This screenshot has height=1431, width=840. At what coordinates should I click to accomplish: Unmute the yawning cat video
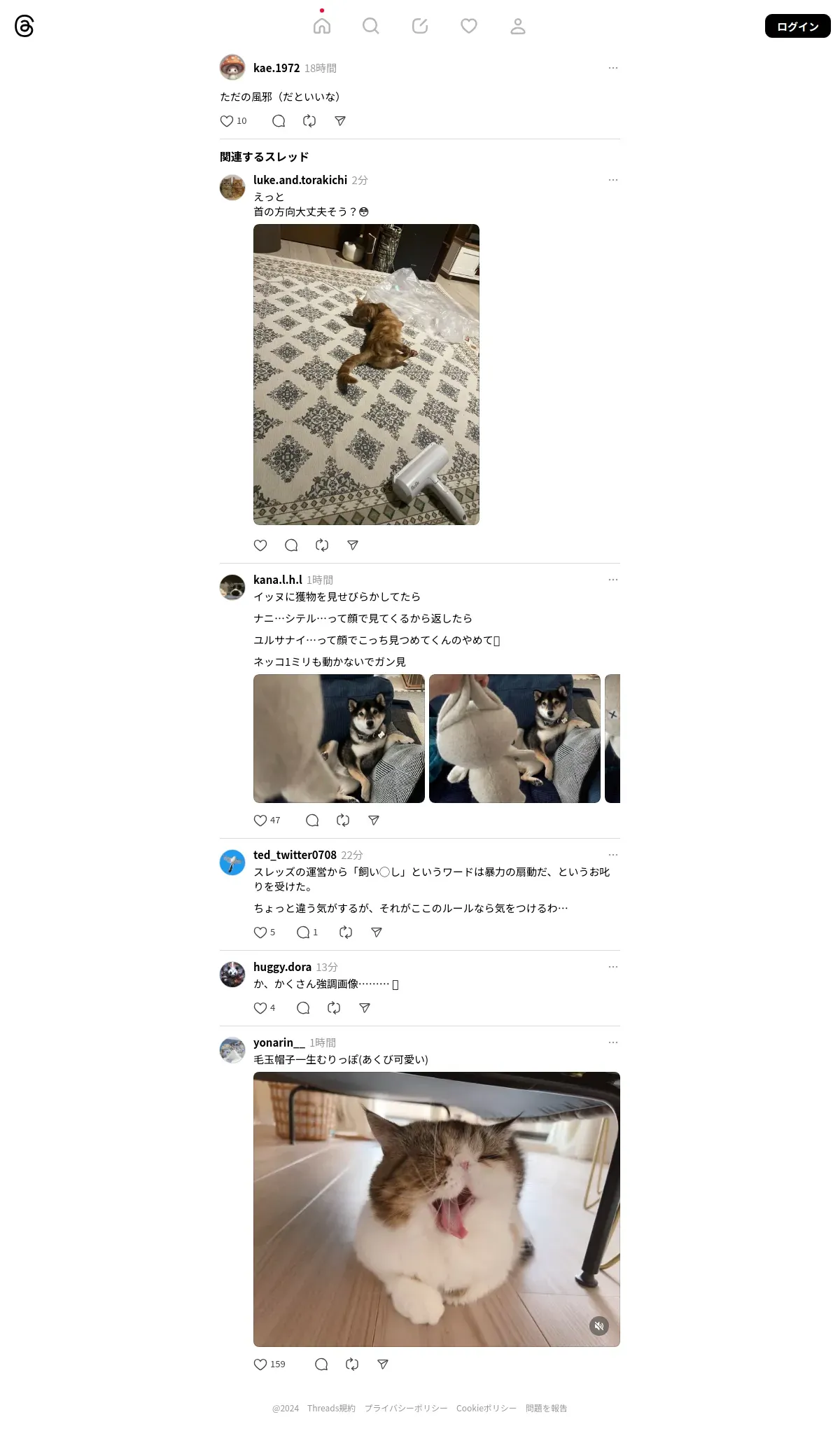pyautogui.click(x=599, y=1326)
